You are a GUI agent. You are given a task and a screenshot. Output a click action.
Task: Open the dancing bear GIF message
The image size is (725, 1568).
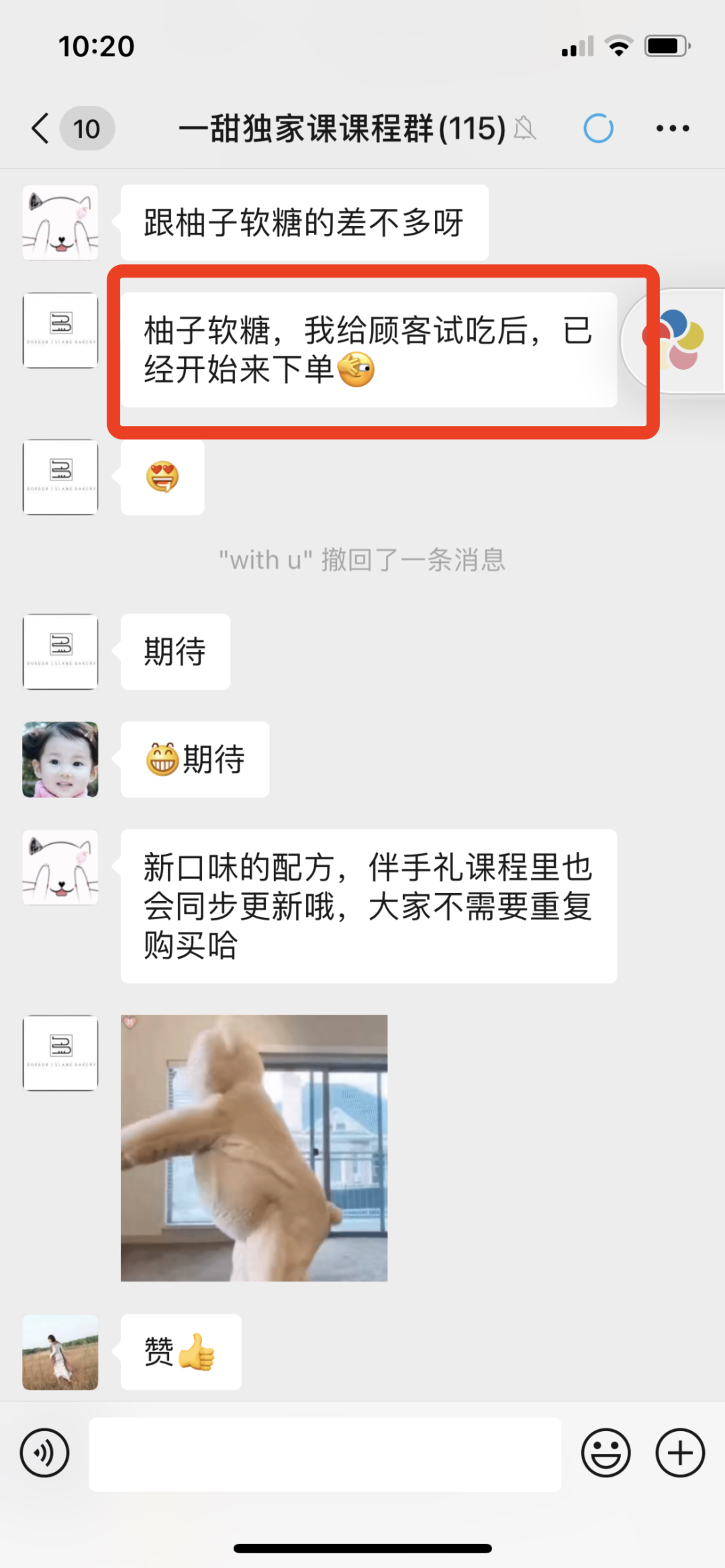254,1148
